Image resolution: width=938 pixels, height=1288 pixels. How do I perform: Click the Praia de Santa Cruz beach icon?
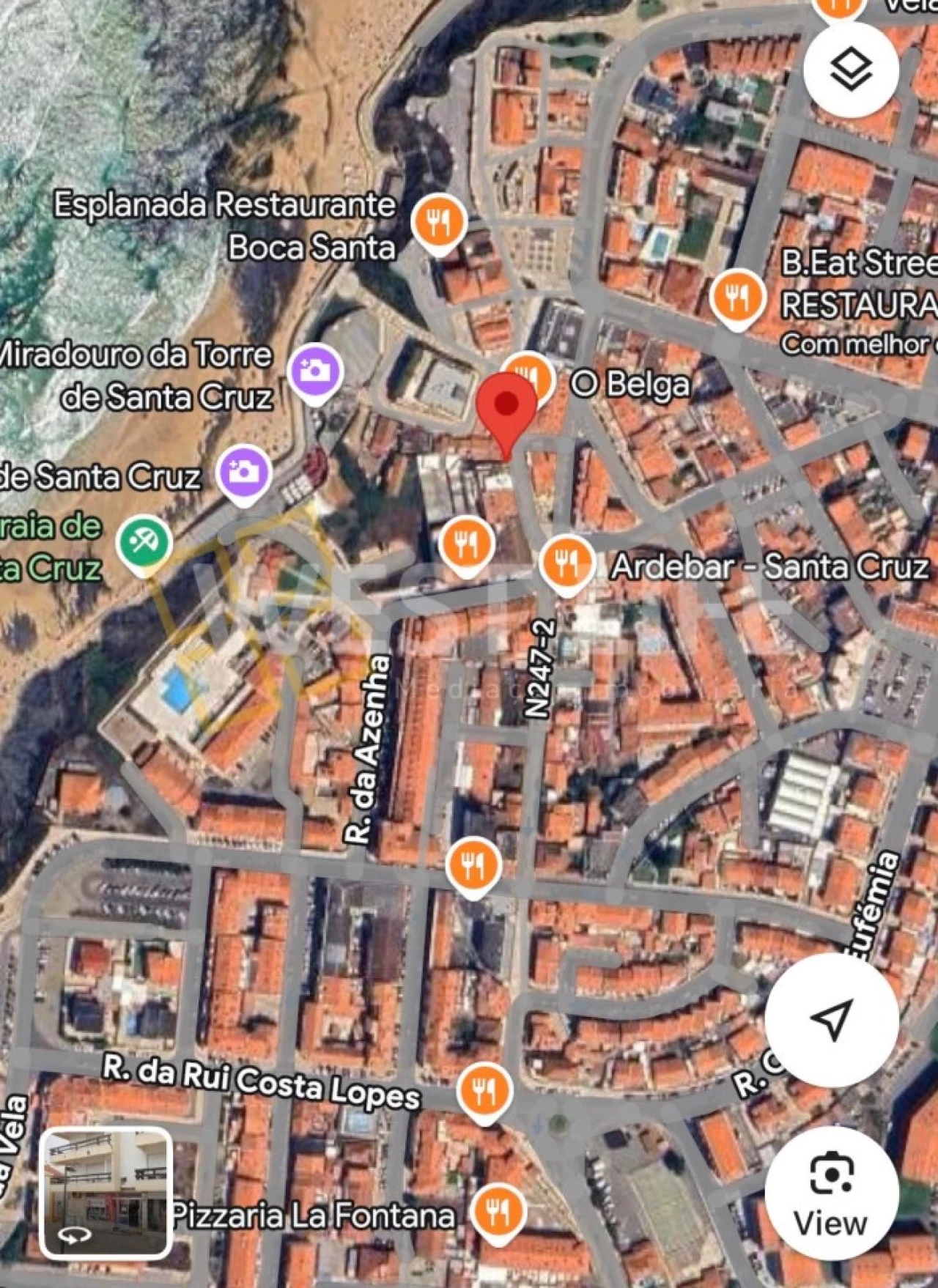click(144, 540)
